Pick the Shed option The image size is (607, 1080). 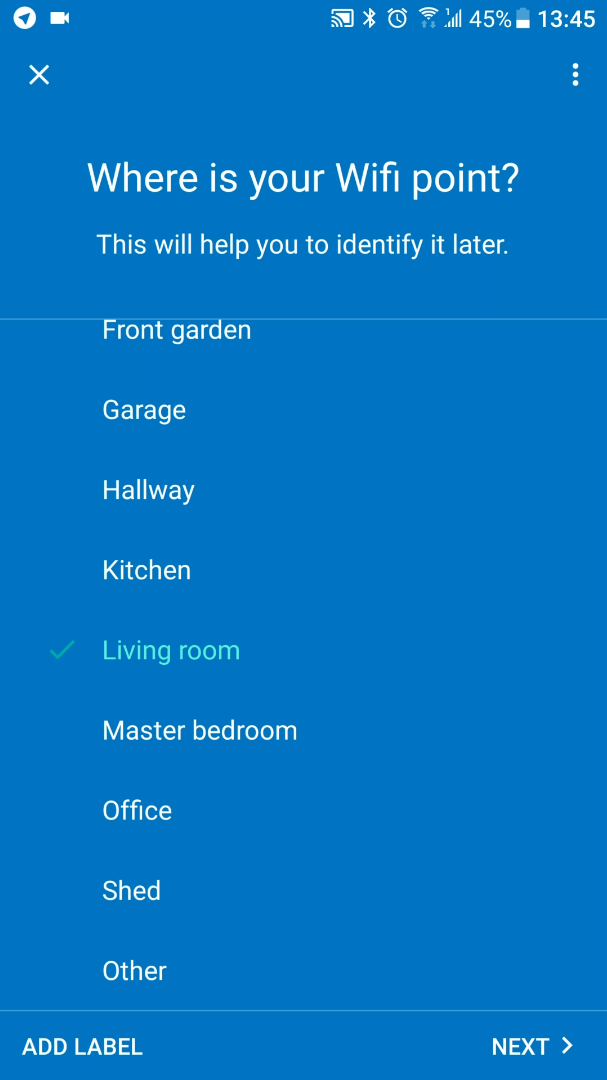pos(303,891)
